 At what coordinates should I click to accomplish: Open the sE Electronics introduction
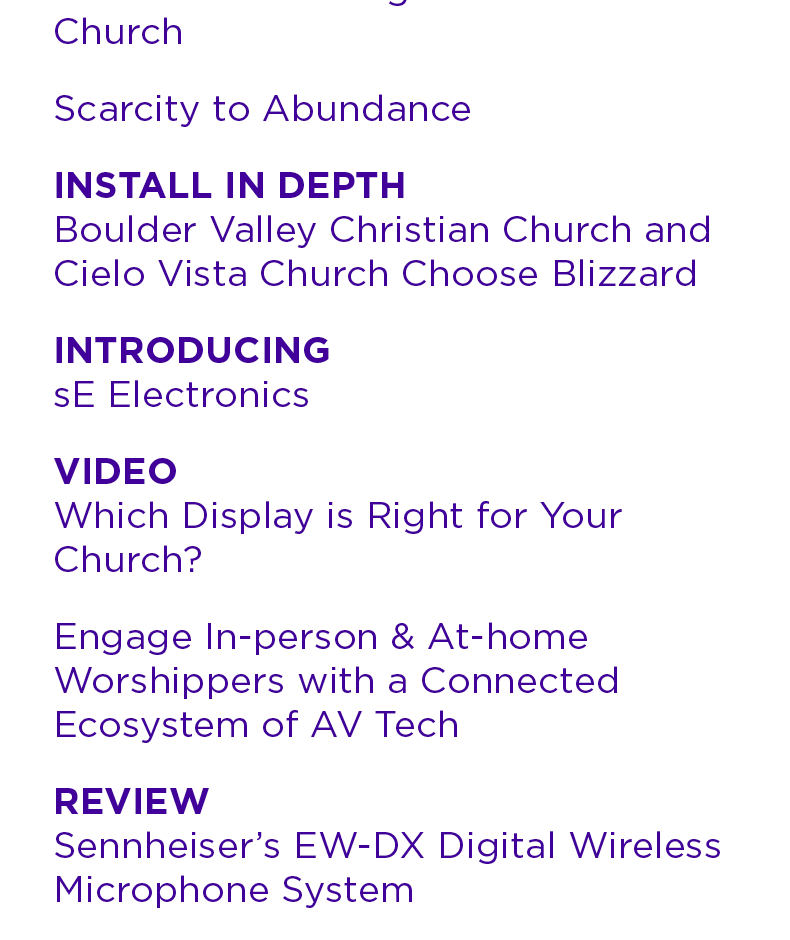tap(181, 395)
